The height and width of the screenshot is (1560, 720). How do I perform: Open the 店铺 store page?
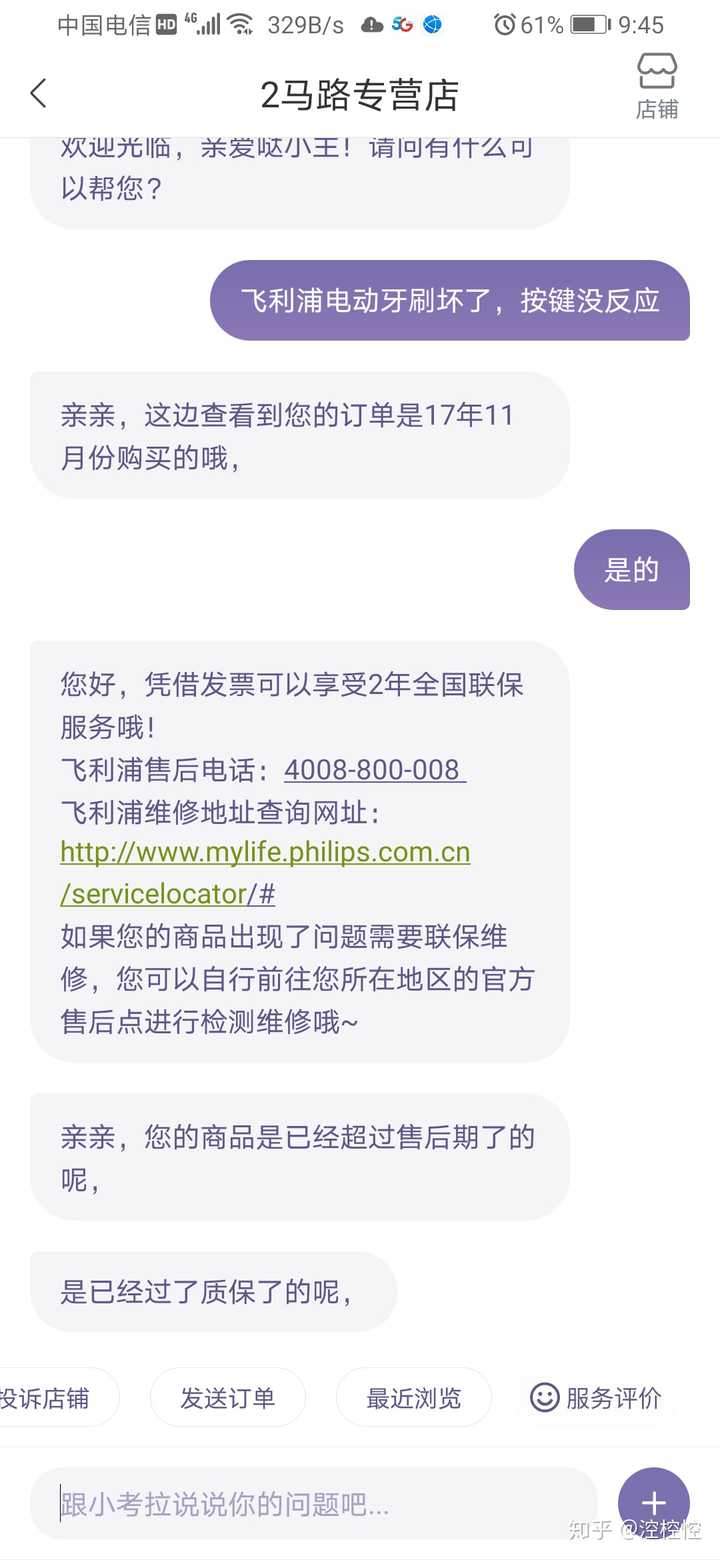(656, 85)
